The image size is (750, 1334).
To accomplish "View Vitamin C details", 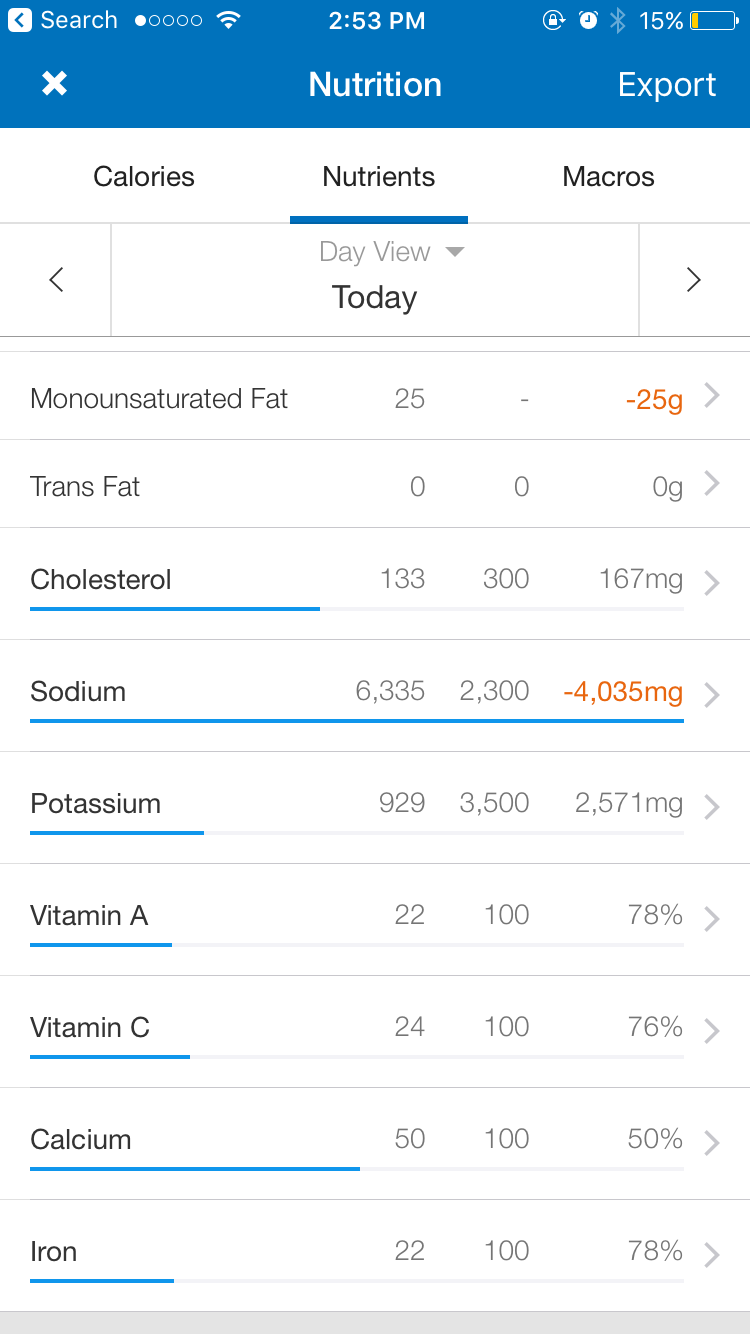I will (x=375, y=1032).
